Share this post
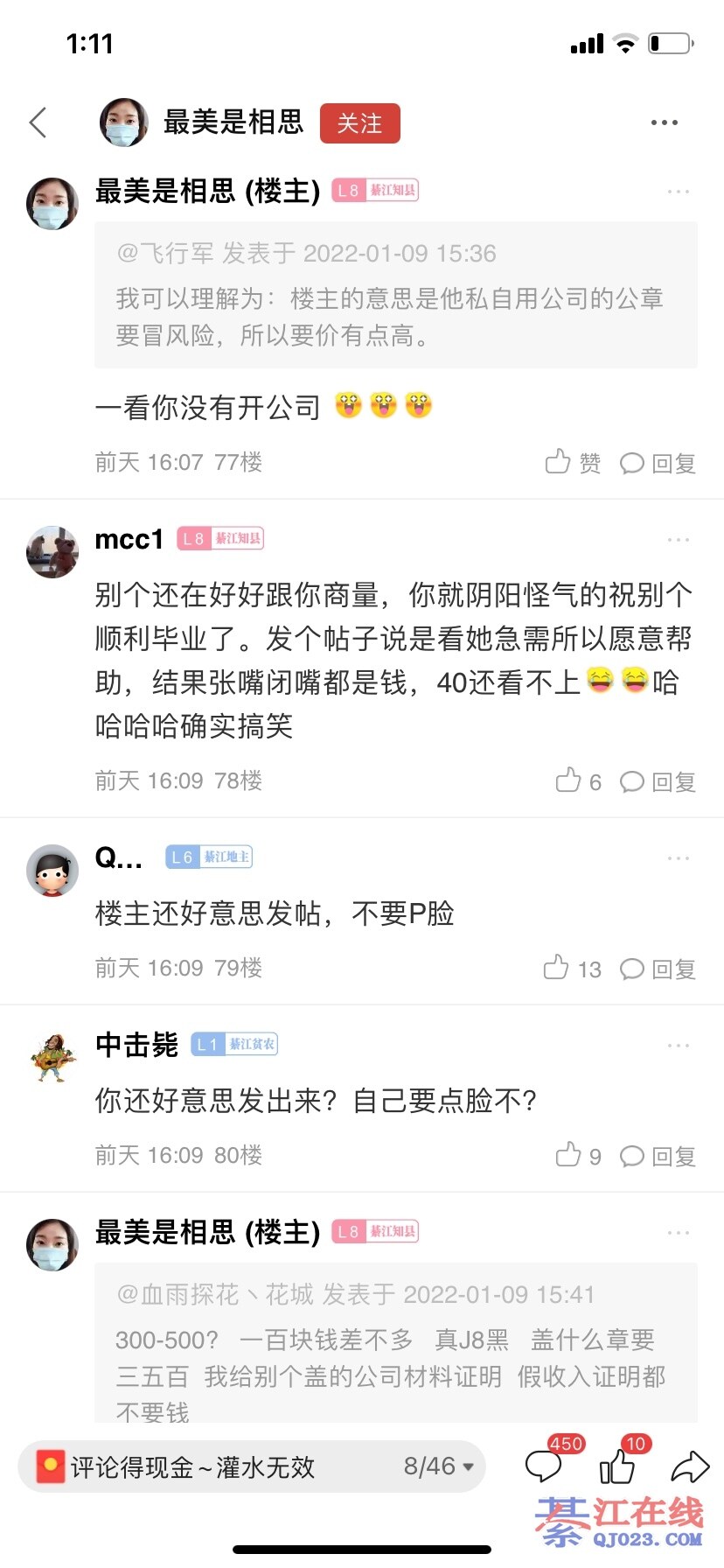Viewport: 724px width, 1568px height. tap(690, 1466)
